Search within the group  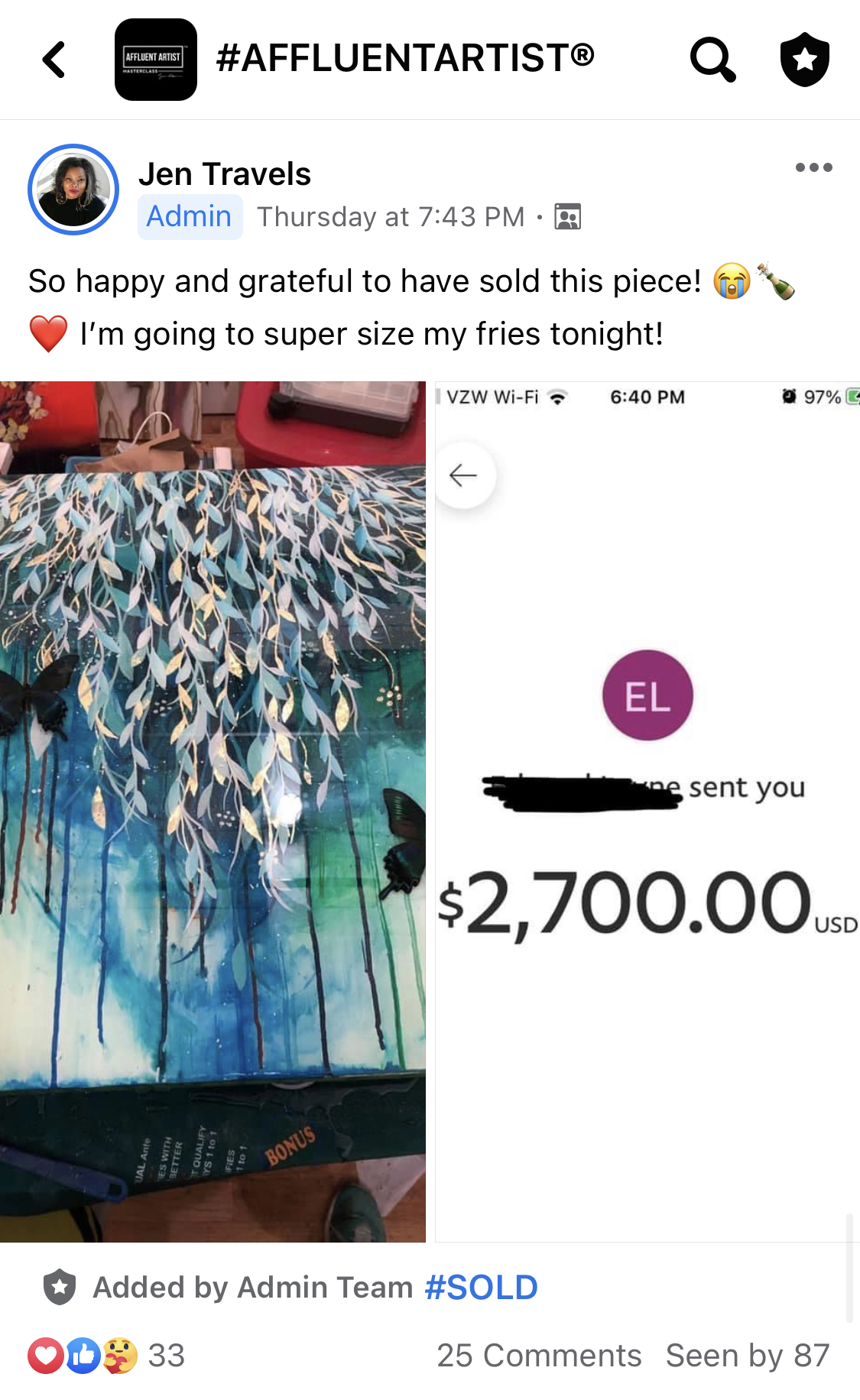point(712,60)
